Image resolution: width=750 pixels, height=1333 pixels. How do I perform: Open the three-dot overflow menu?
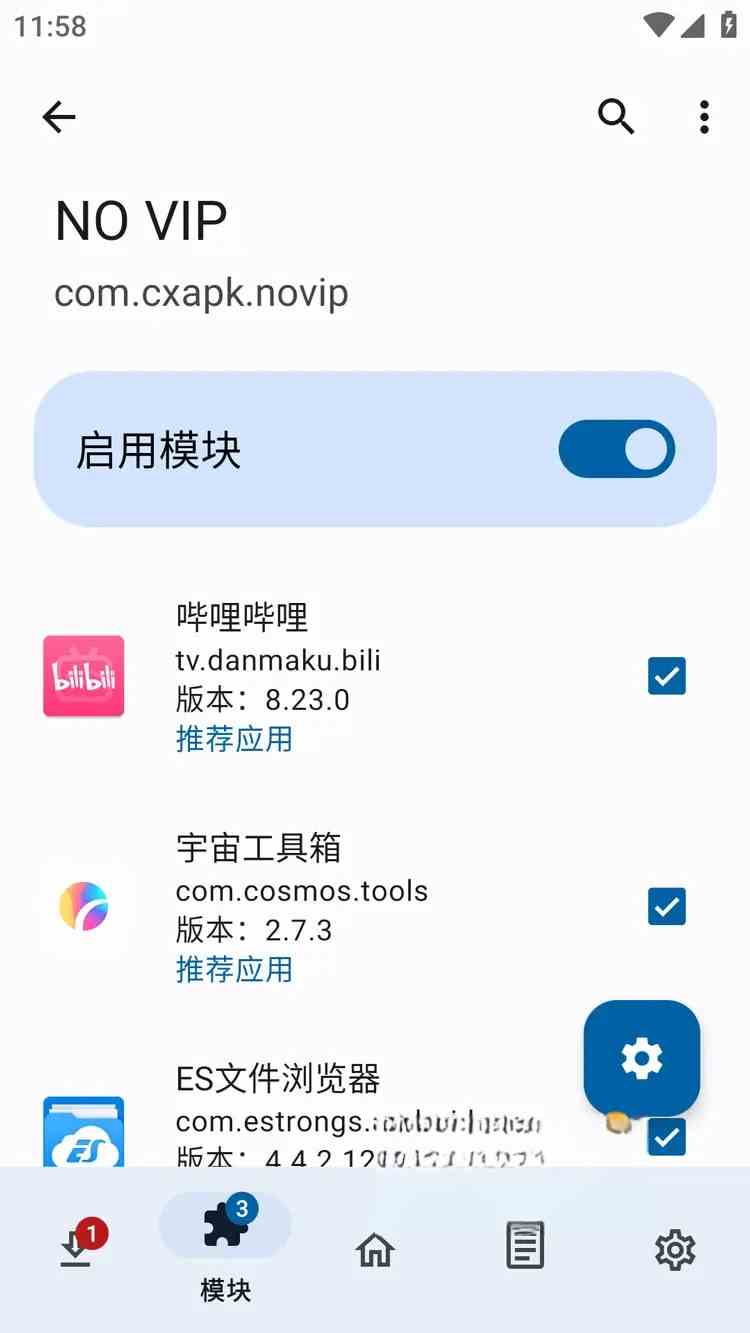pyautogui.click(x=704, y=117)
